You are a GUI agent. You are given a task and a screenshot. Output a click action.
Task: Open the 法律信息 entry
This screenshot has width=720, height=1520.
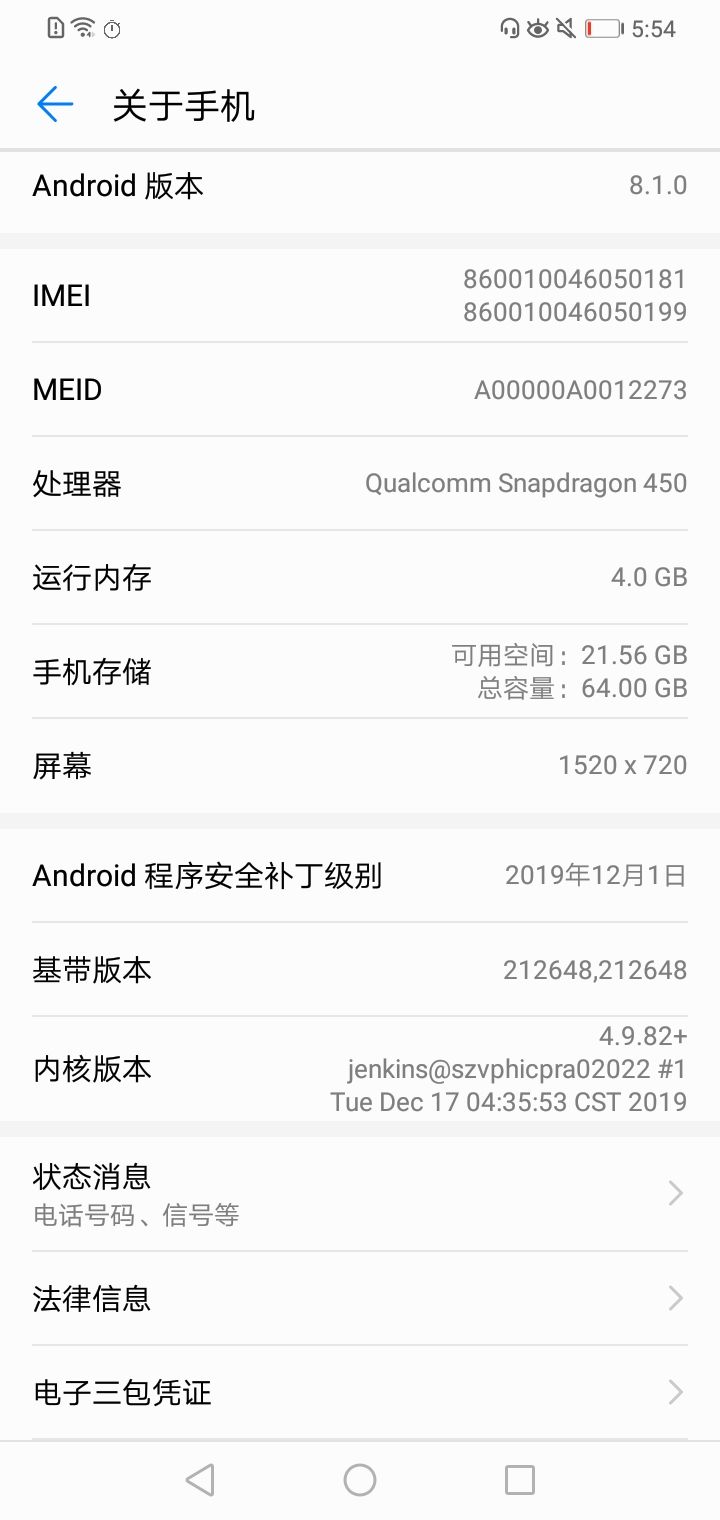coord(360,1298)
